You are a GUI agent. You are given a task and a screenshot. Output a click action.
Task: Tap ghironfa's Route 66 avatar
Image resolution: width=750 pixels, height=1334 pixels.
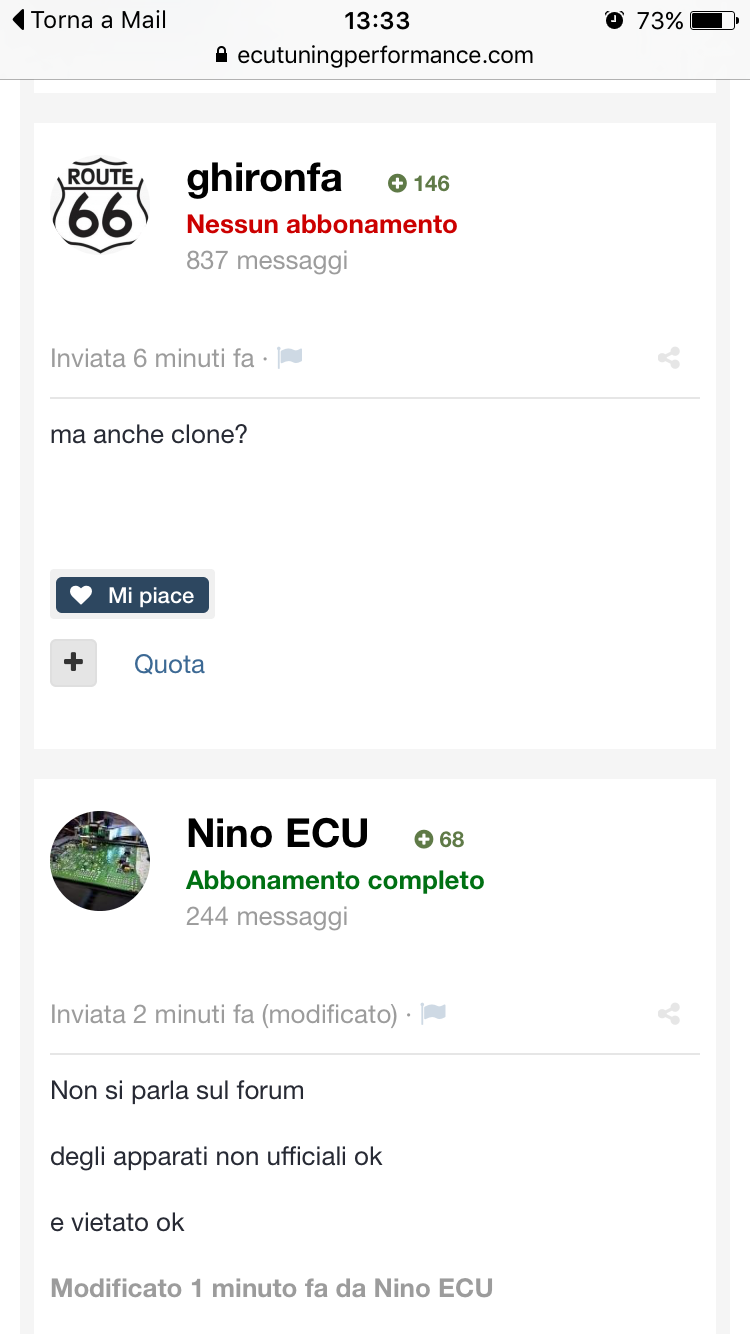(100, 205)
